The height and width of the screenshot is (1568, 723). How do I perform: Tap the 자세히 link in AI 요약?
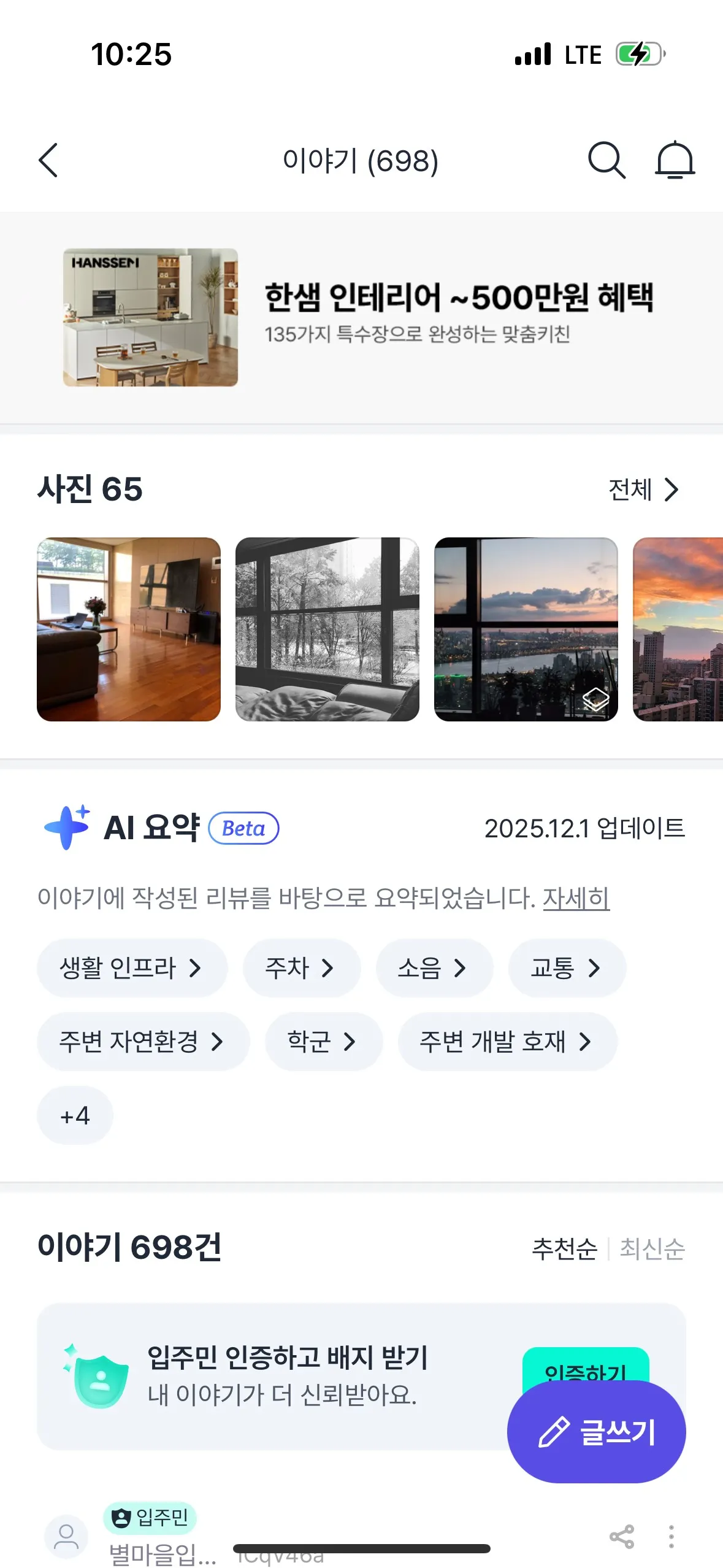[576, 898]
